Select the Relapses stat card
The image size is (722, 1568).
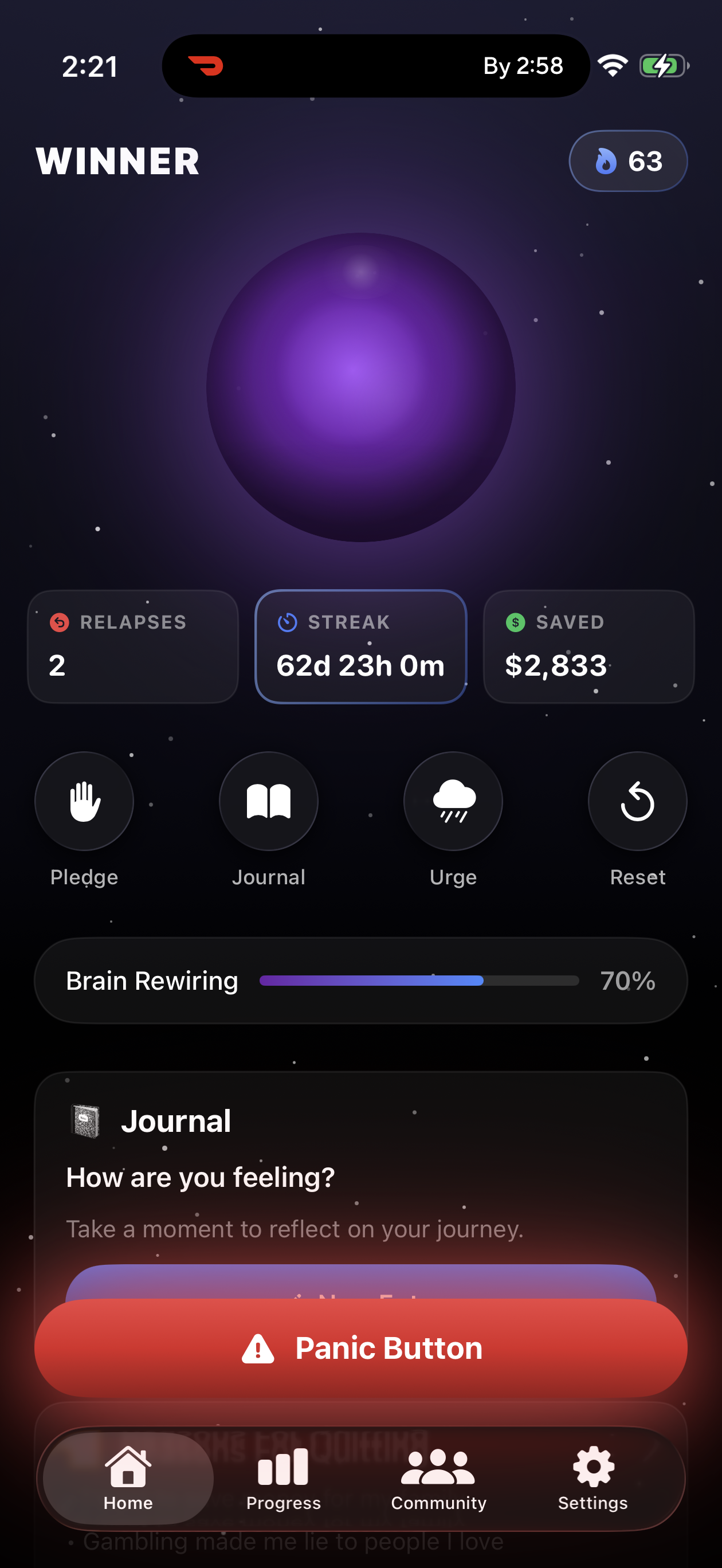coord(133,646)
